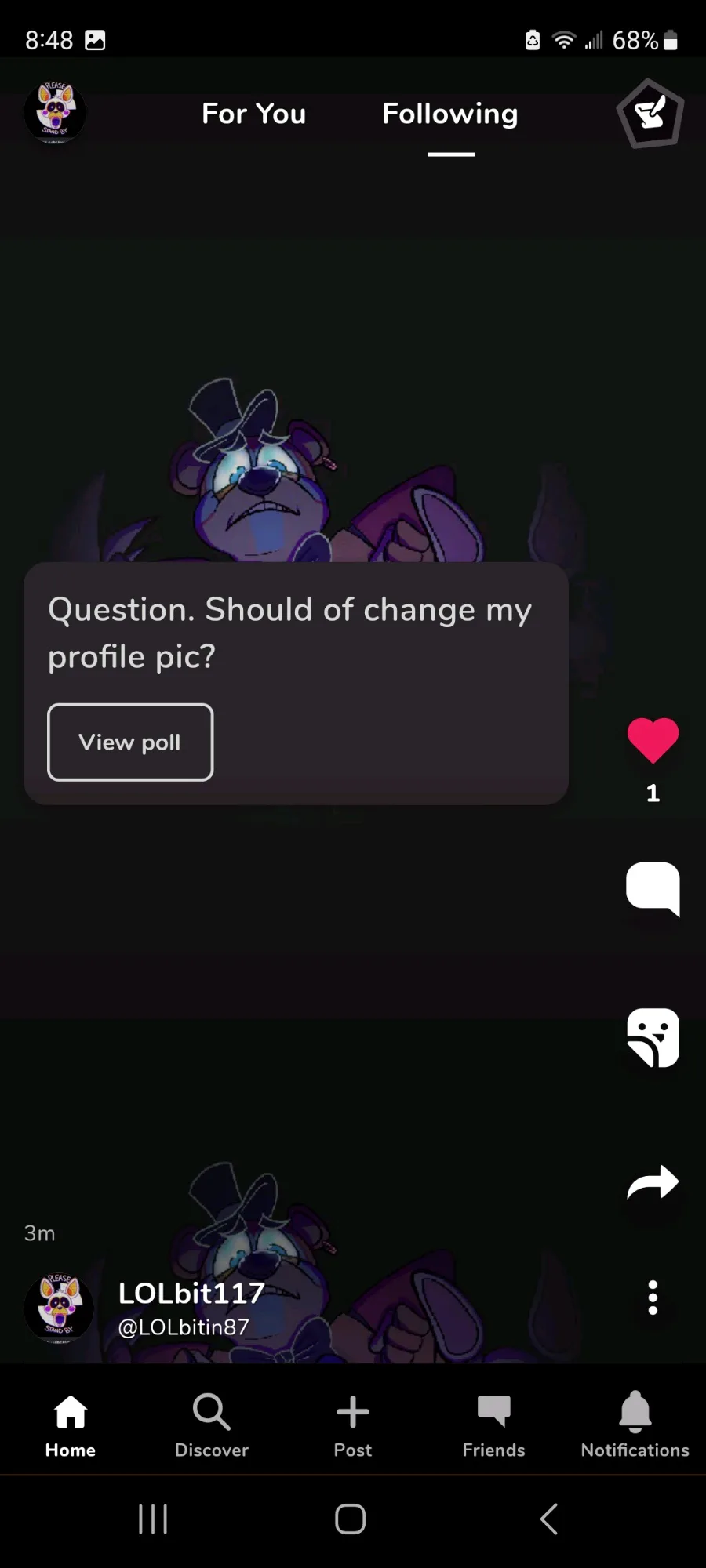The width and height of the screenshot is (706, 1568).
Task: Tap the system back button
Action: pyautogui.click(x=549, y=1519)
